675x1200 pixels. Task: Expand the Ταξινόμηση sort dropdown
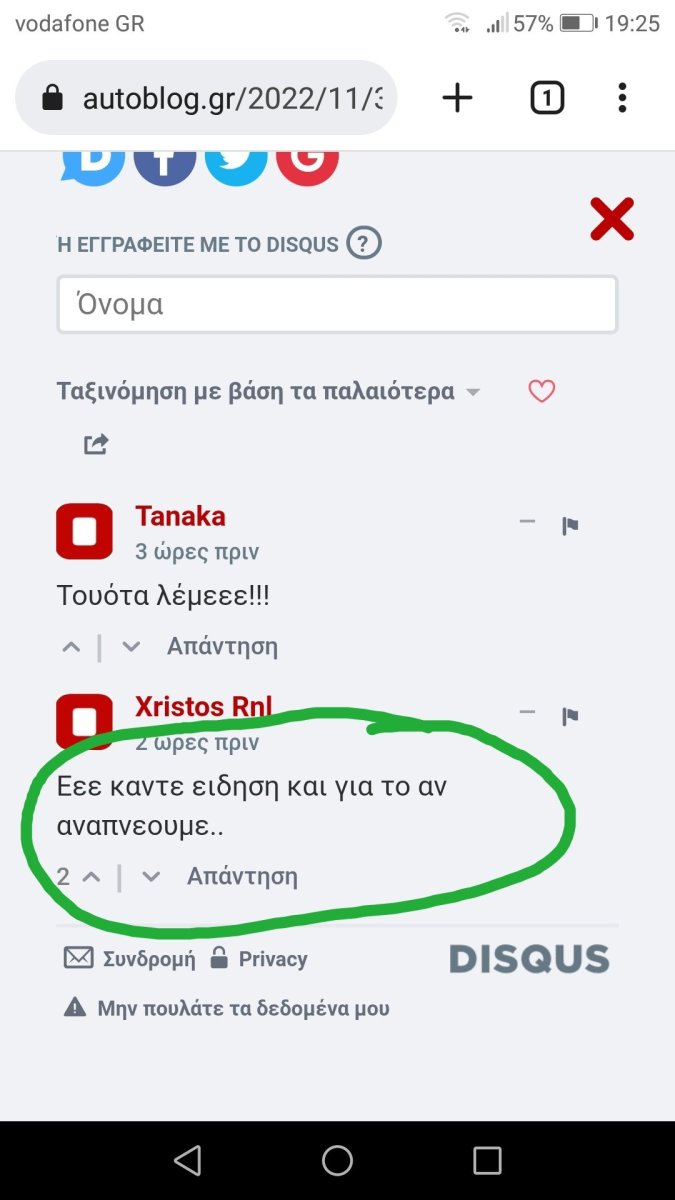(x=270, y=391)
